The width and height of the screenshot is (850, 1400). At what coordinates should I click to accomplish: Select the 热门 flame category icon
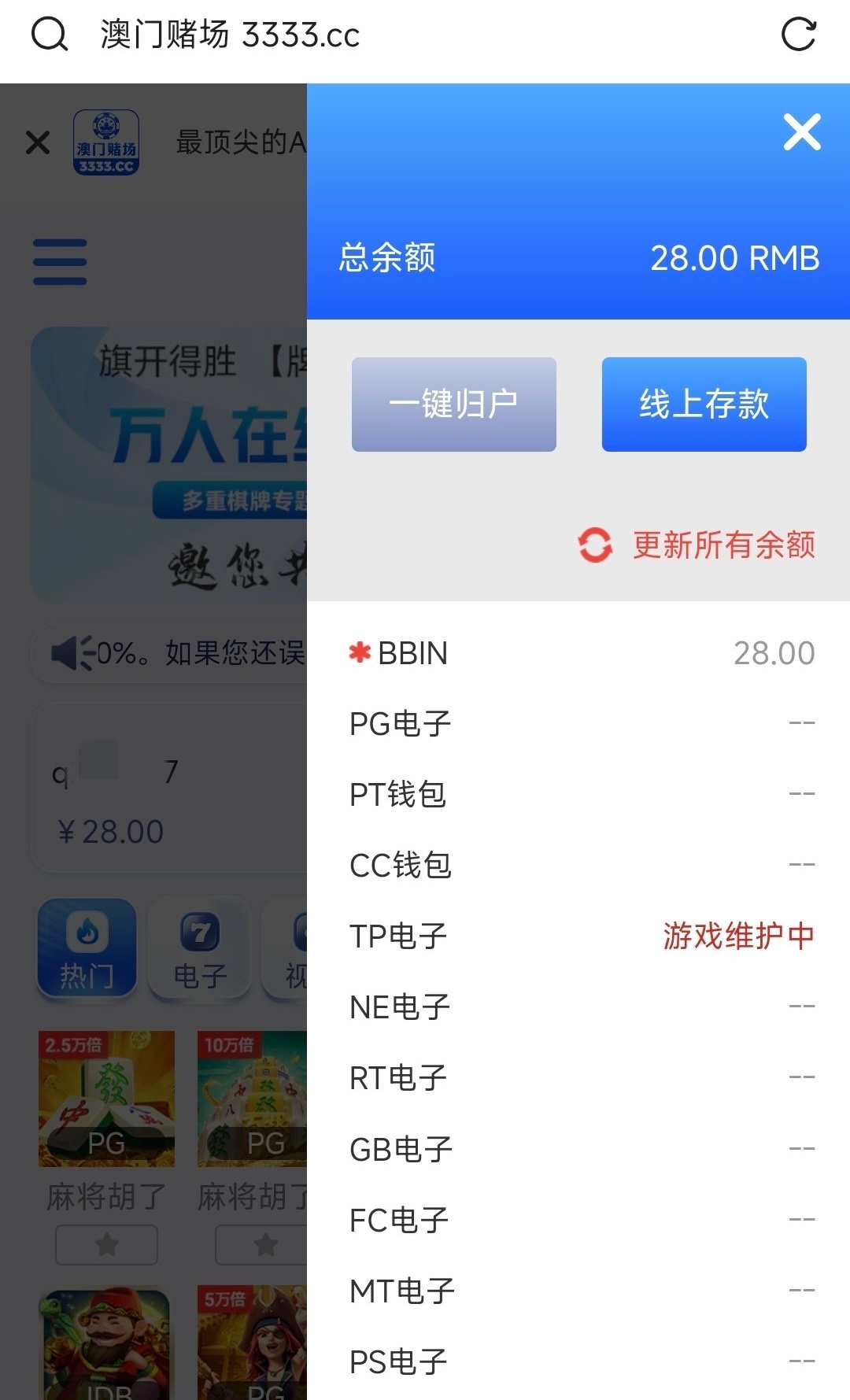pos(87,948)
